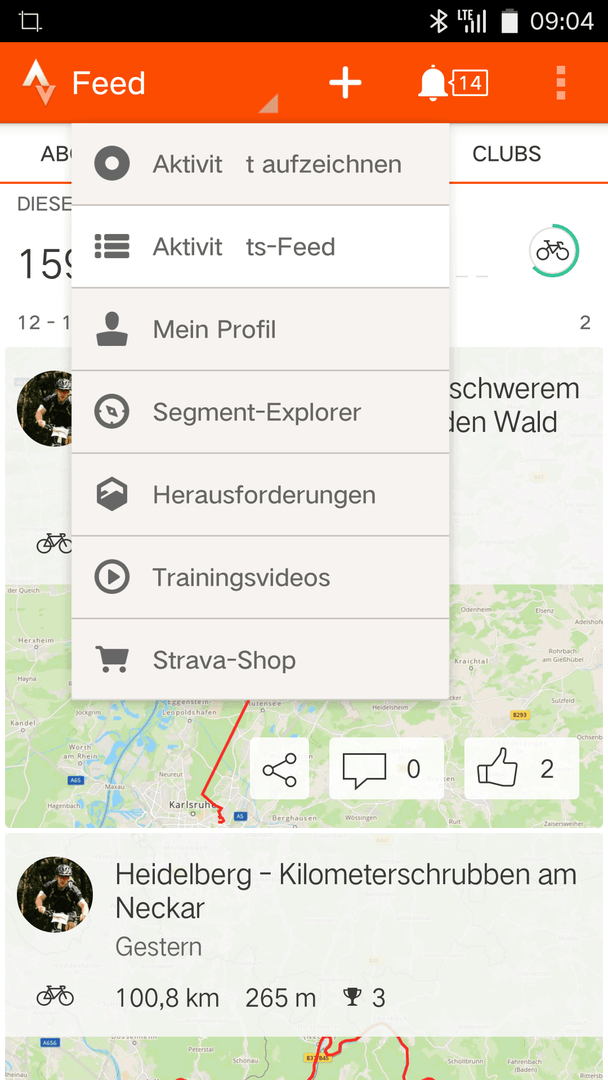608x1080 pixels.
Task: Give kudos to the Karlsruhe ride
Action: click(521, 769)
